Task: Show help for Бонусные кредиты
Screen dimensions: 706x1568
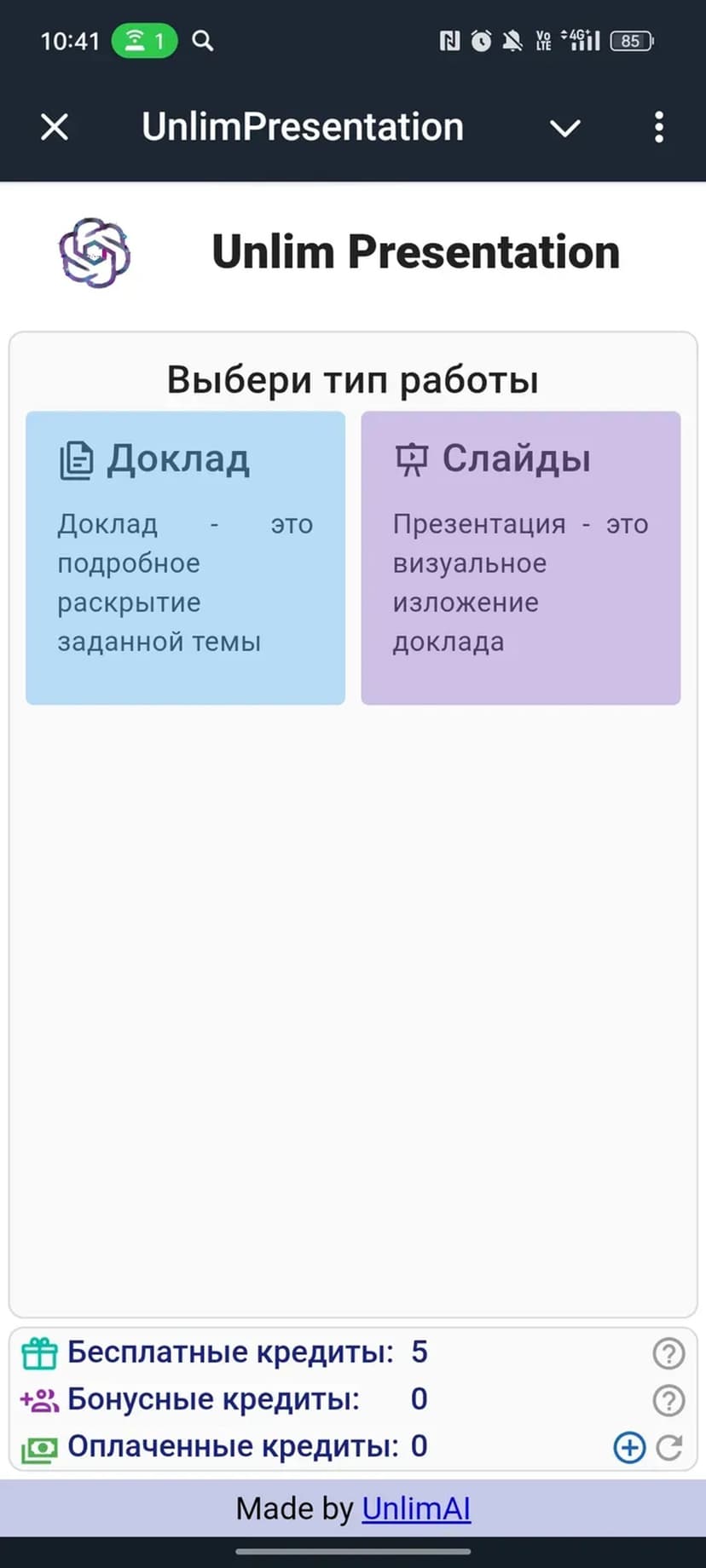Action: (x=668, y=1400)
